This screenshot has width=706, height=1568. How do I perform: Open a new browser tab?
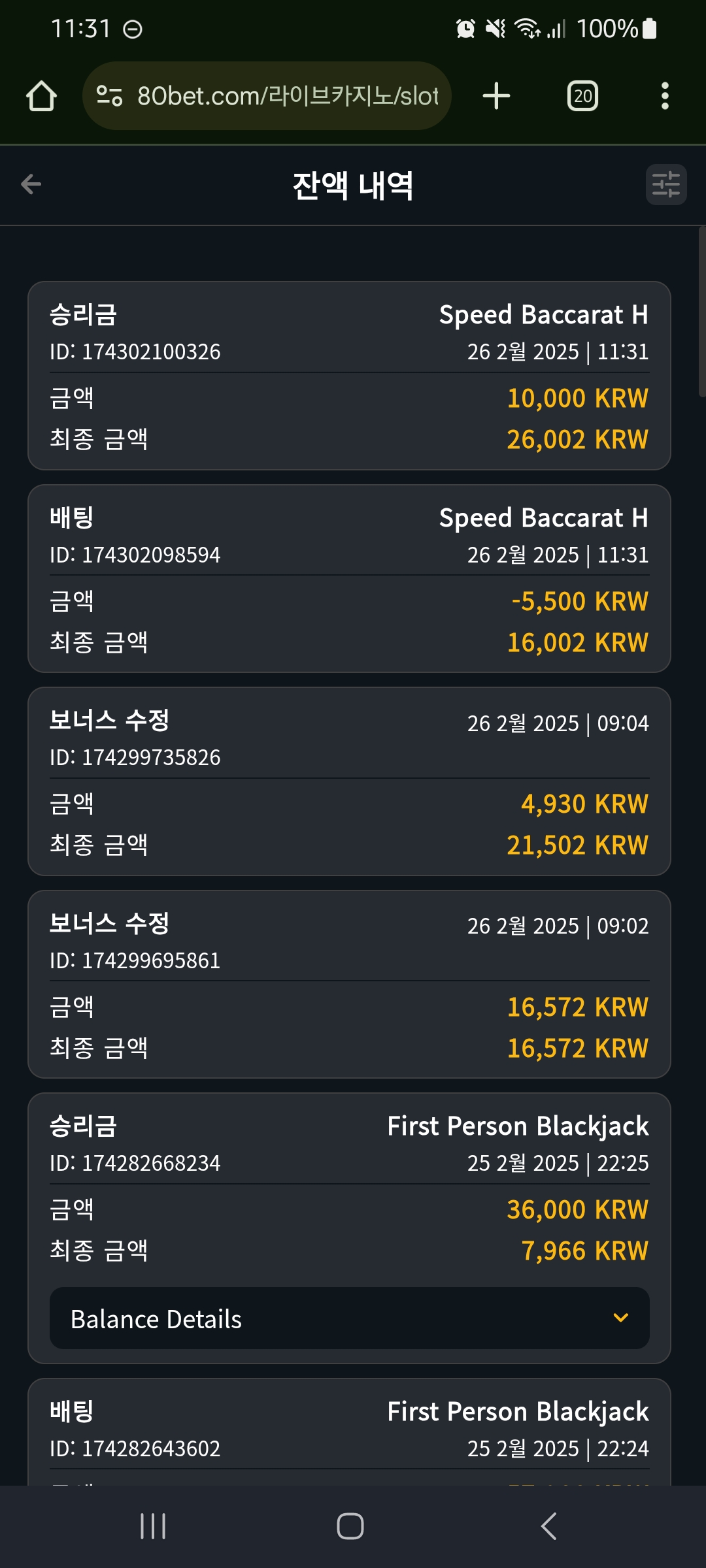[x=496, y=96]
